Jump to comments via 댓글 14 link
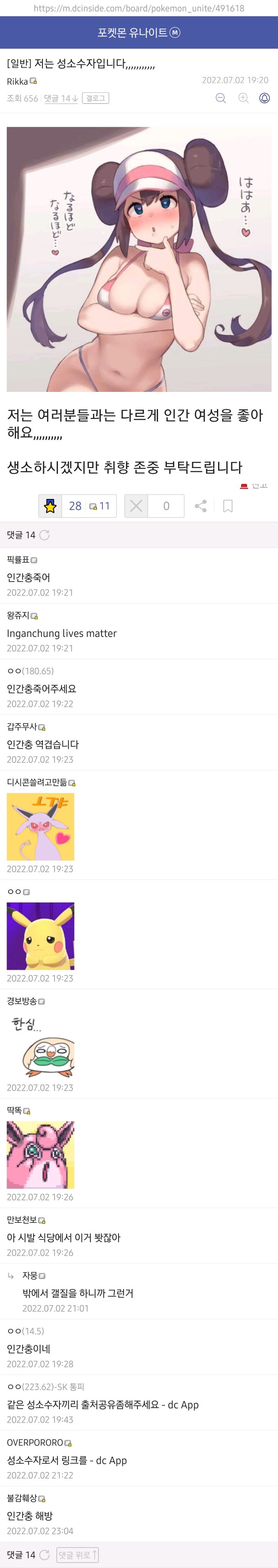 tap(60, 98)
